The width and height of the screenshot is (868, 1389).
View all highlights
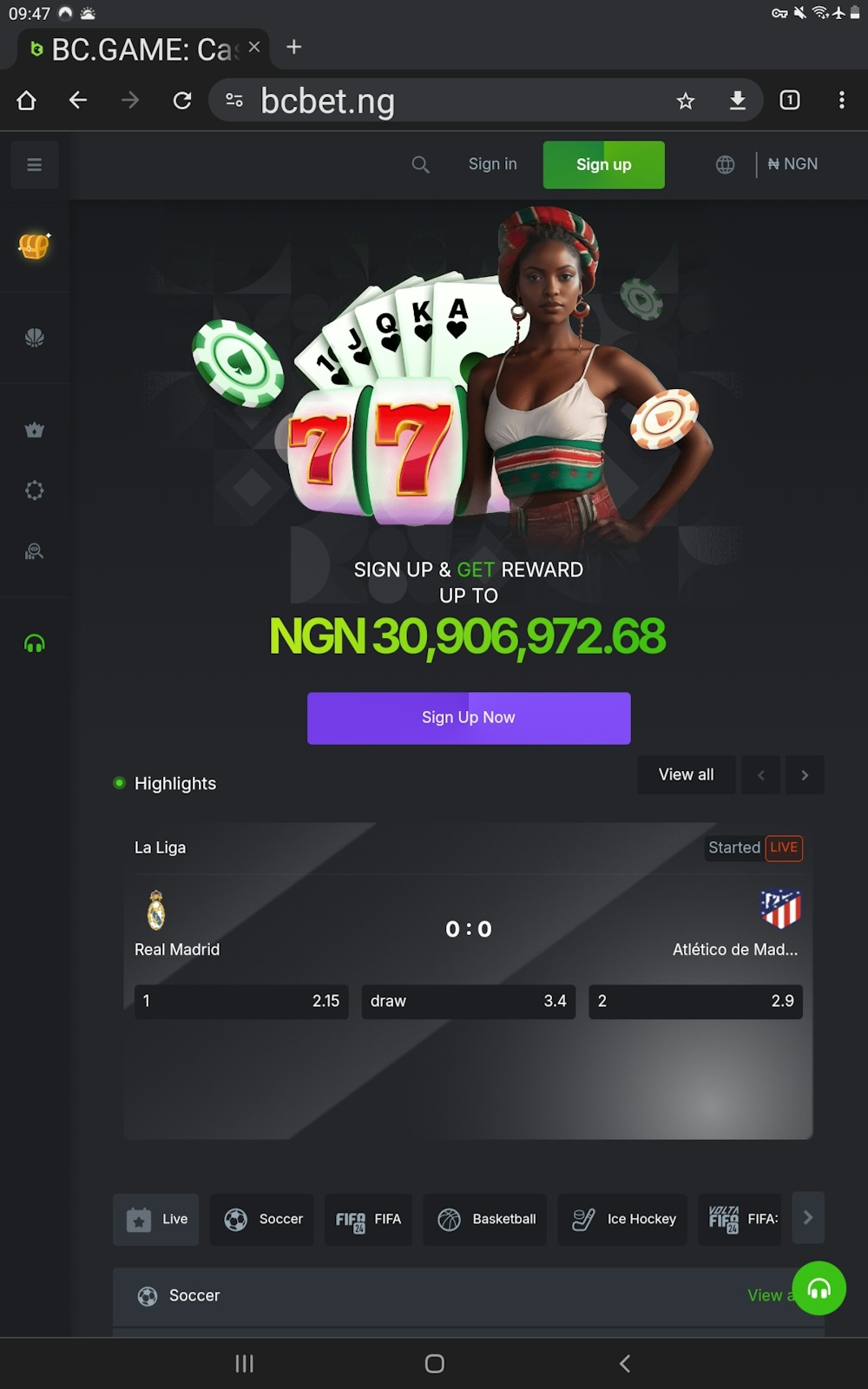pos(686,774)
